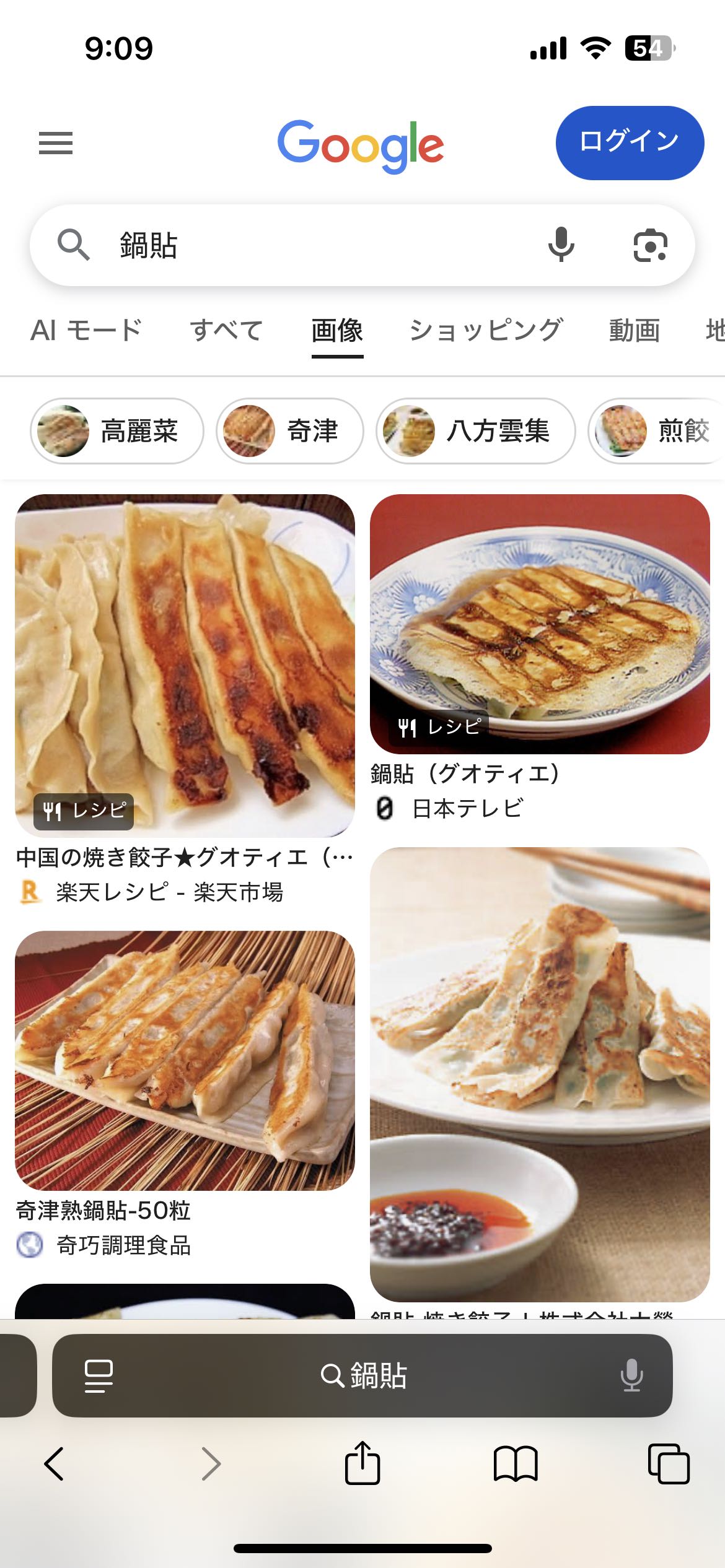Open the 楽天レシピ grilled dumpling image
Viewport: 725px width, 1568px height.
[x=185, y=666]
